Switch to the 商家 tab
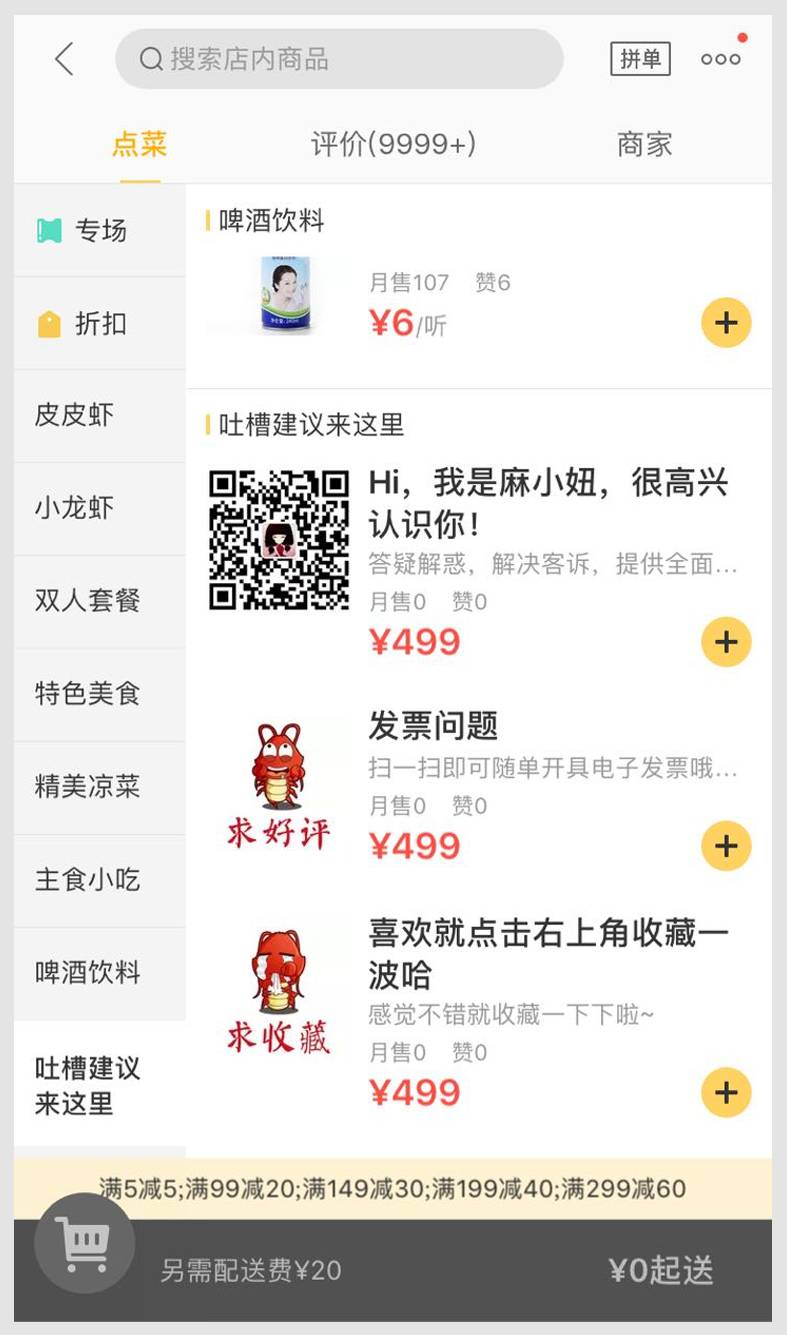Viewport: 787px width, 1335px height. [x=644, y=145]
